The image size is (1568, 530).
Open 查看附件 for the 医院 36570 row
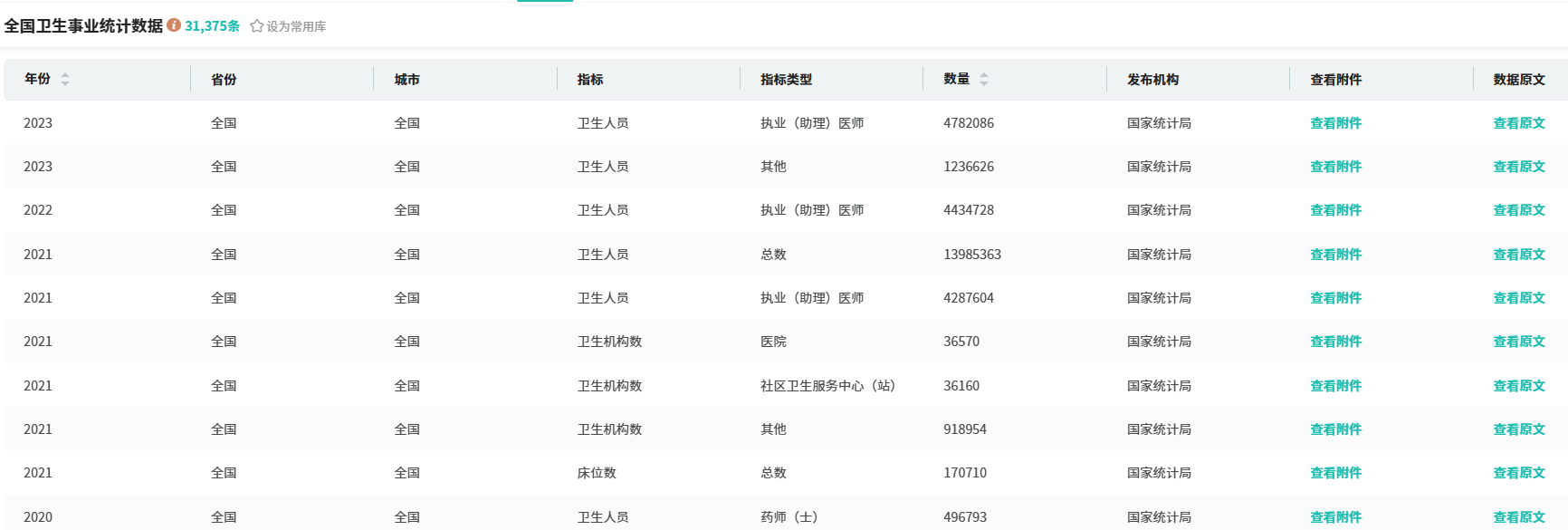tap(1335, 342)
